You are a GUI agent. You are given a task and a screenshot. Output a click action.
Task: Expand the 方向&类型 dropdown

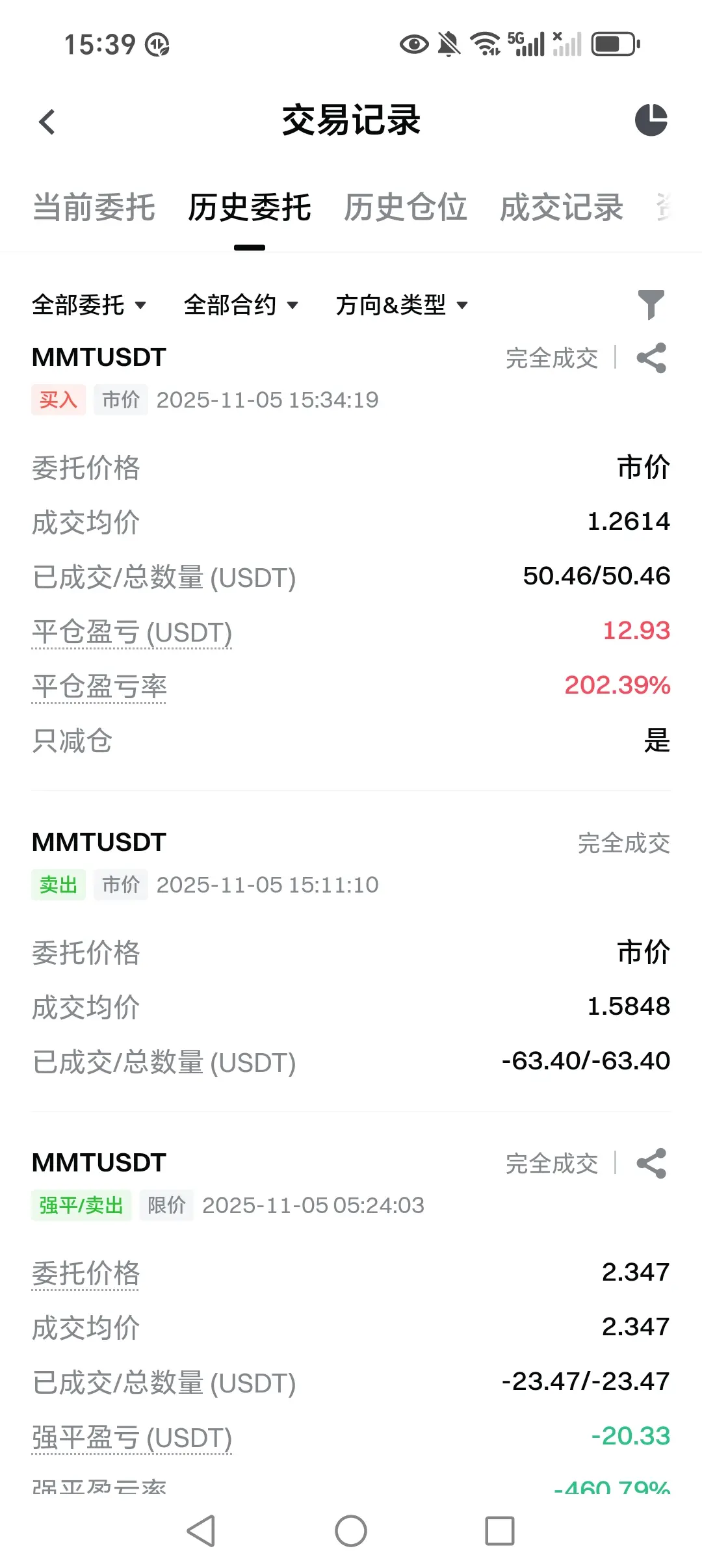(x=402, y=305)
